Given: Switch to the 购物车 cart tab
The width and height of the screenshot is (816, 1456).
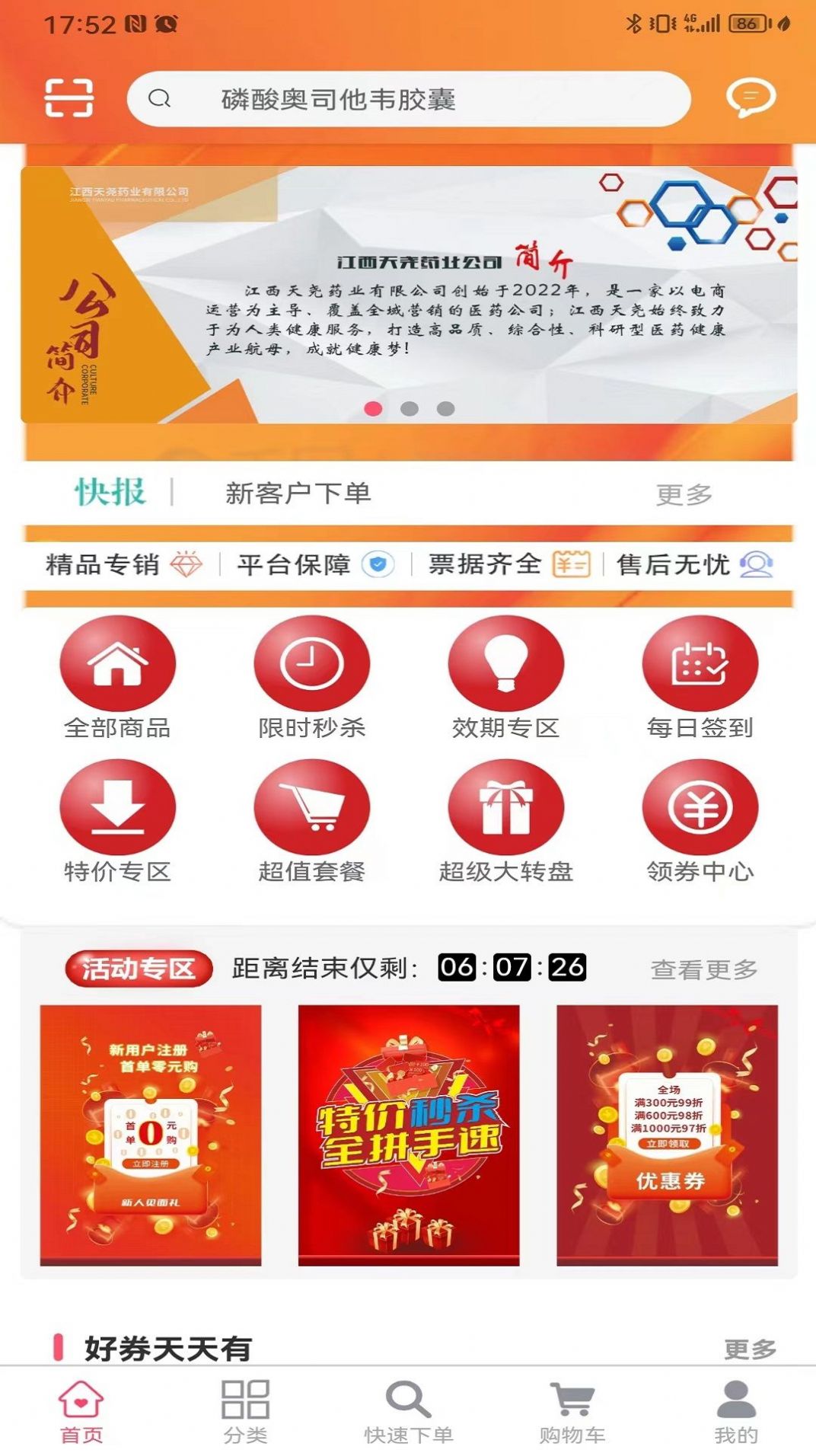Looking at the screenshot, I should [572, 1411].
